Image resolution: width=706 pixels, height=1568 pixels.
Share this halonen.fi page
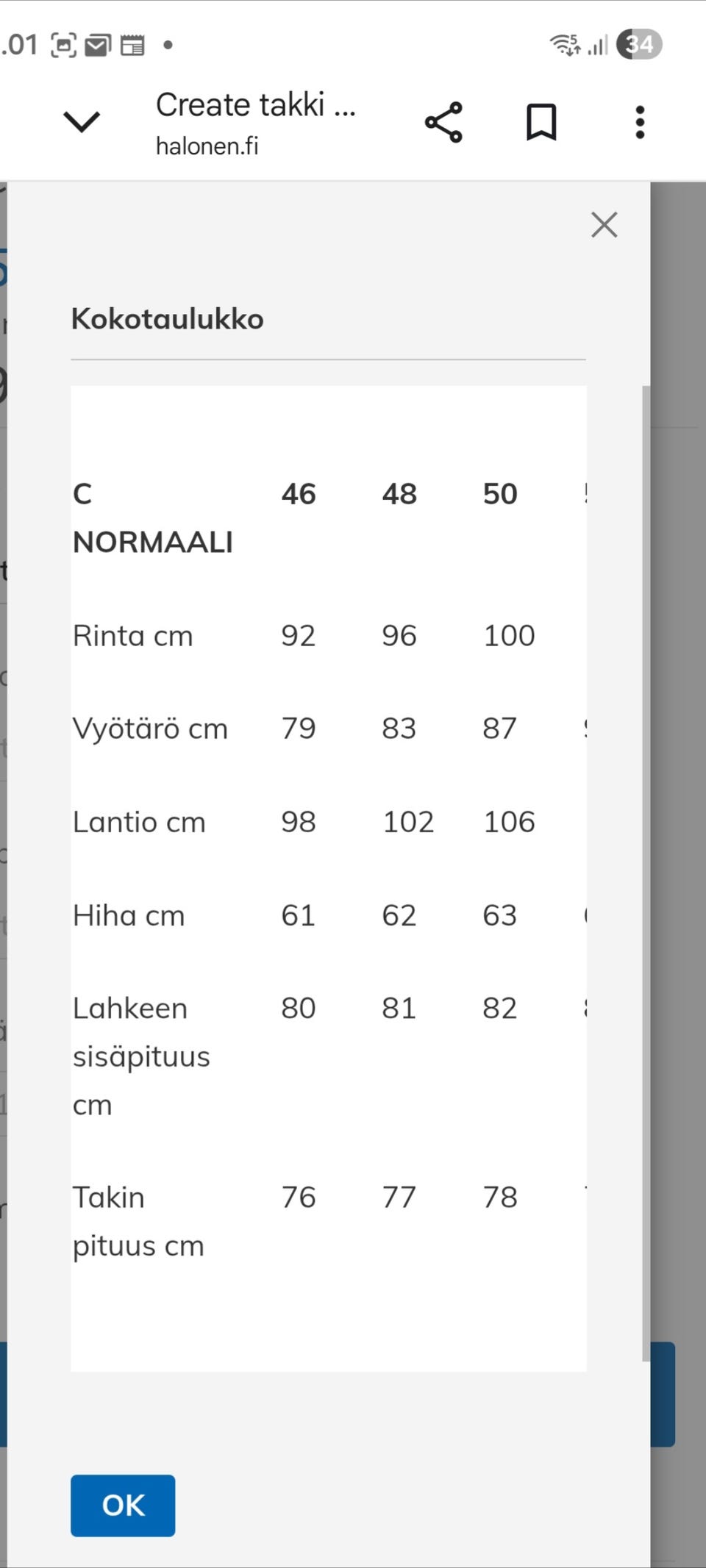click(x=443, y=122)
